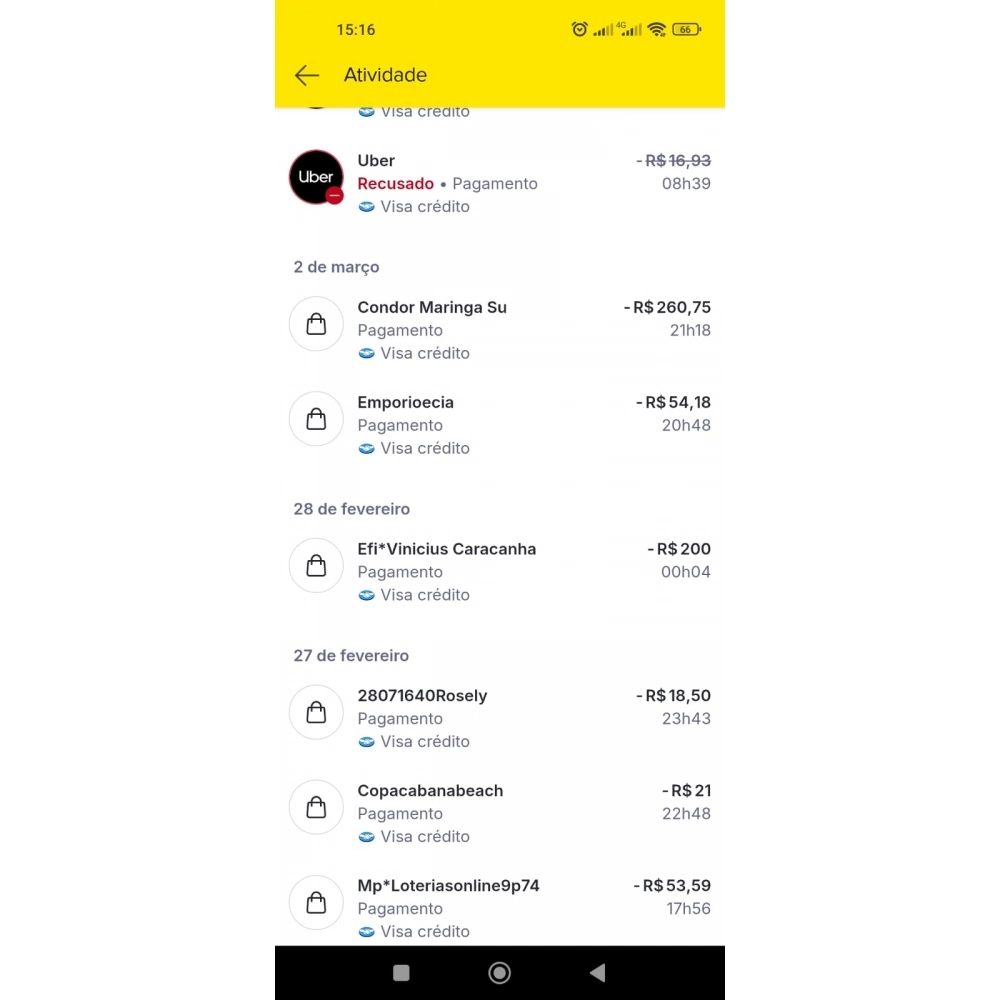Select the 28071640Rosely transaction
1000x1000 pixels.
[500, 718]
